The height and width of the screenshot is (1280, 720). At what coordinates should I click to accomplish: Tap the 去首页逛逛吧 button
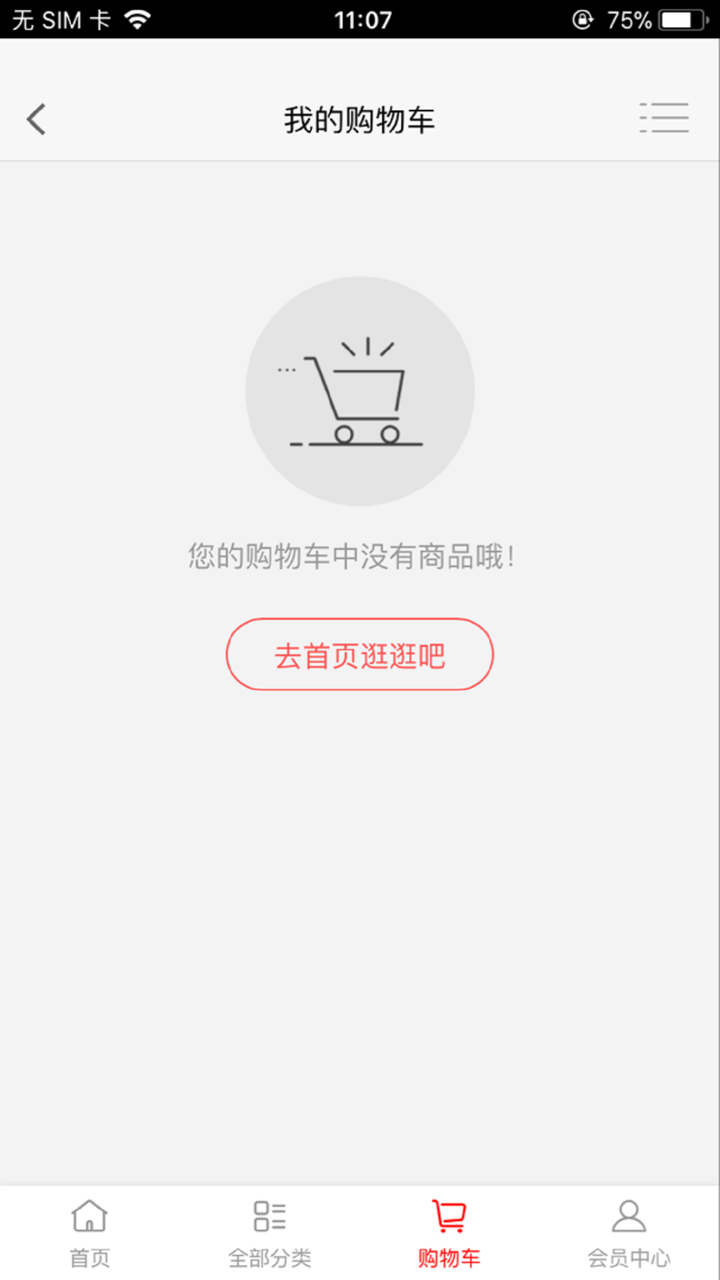point(359,655)
